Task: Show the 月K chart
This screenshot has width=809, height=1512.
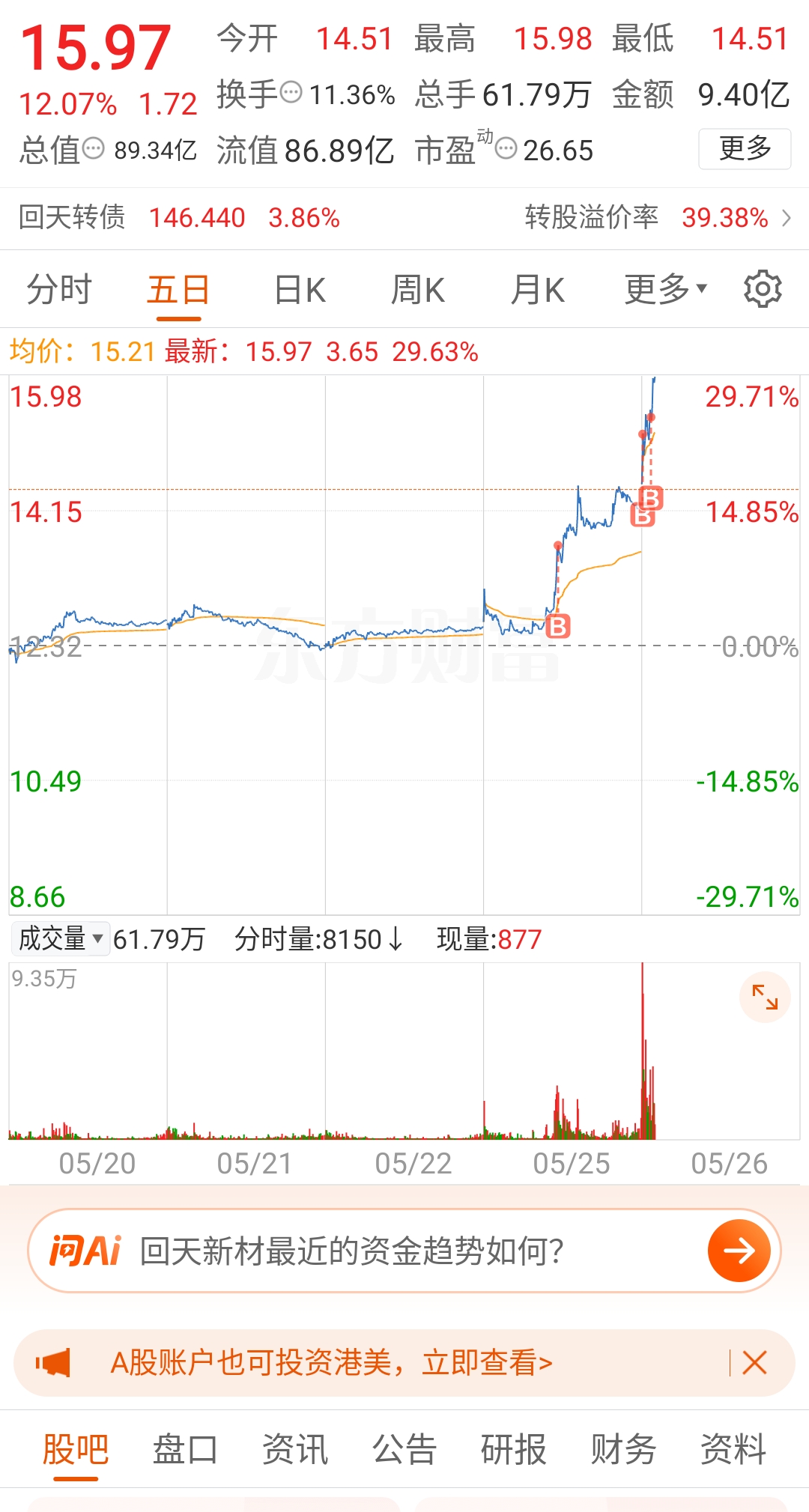Action: 537,290
